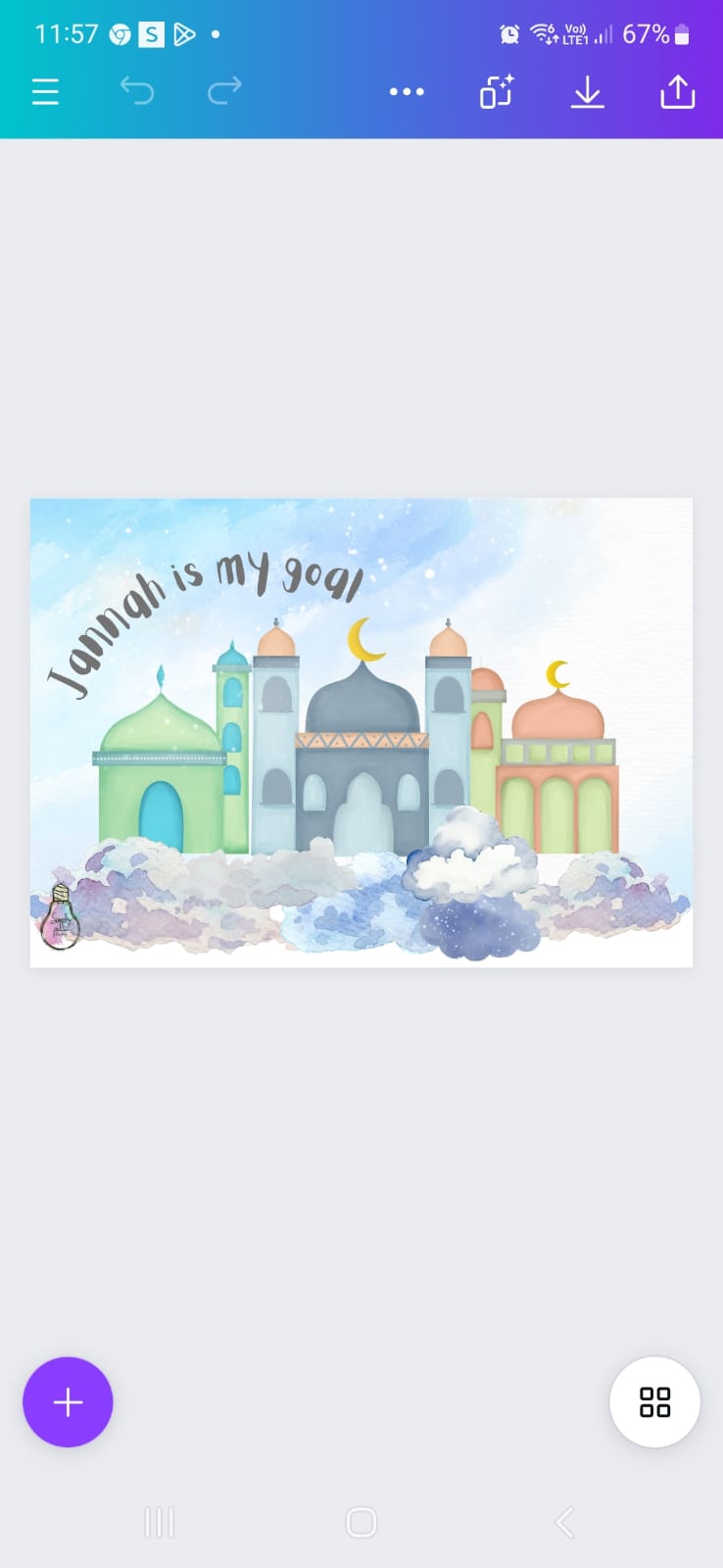Download the design
Image resolution: width=723 pixels, height=1568 pixels.
[587, 92]
